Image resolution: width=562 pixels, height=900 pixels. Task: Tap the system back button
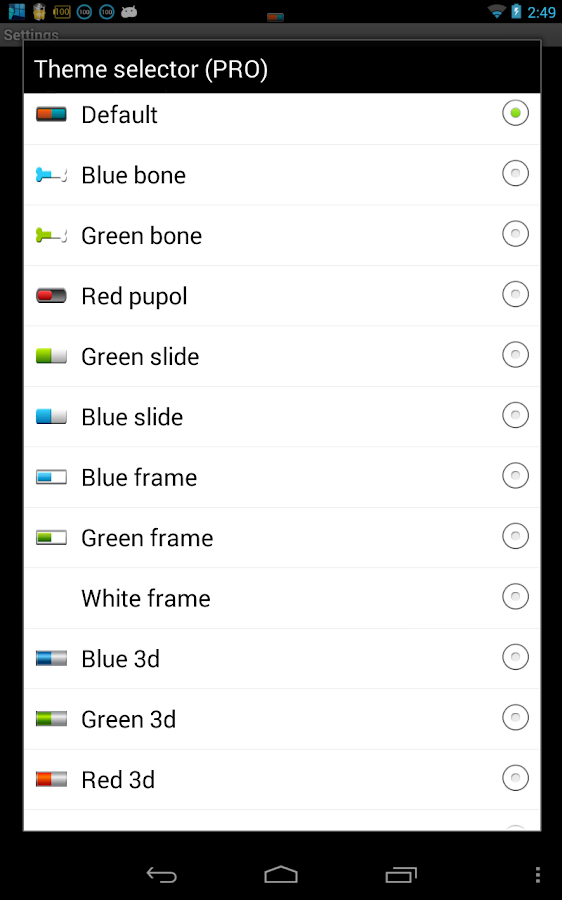[x=161, y=875]
